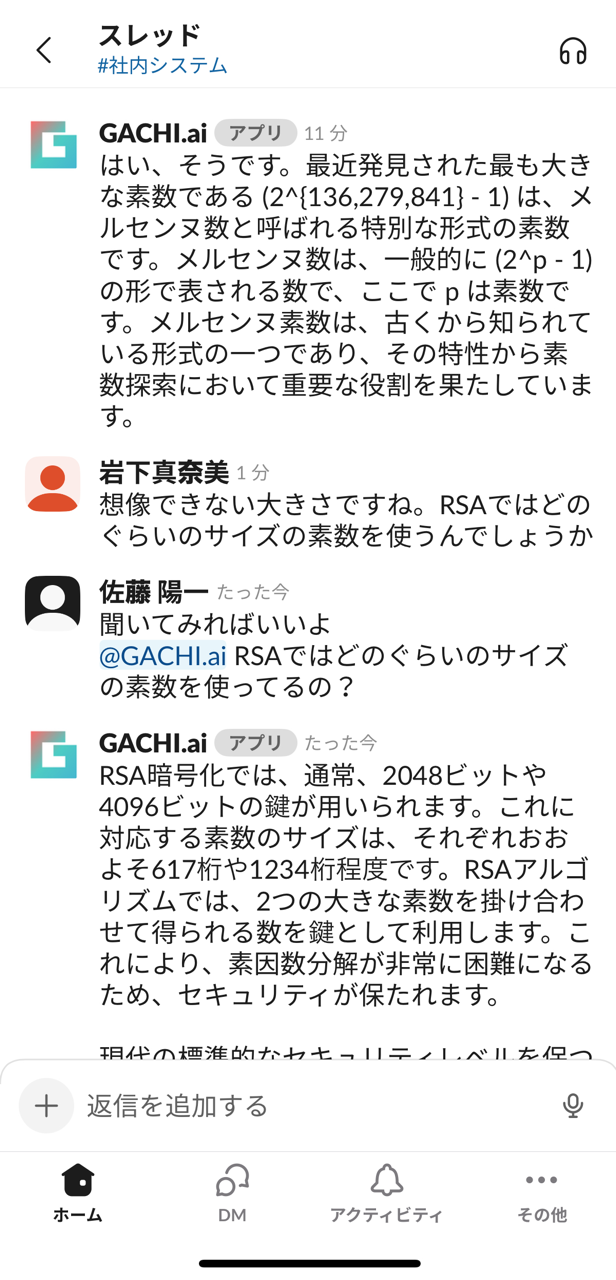Open 岩下真奈美's profile avatar
Screen dimensions: 616x1280
pyautogui.click(x=53, y=484)
